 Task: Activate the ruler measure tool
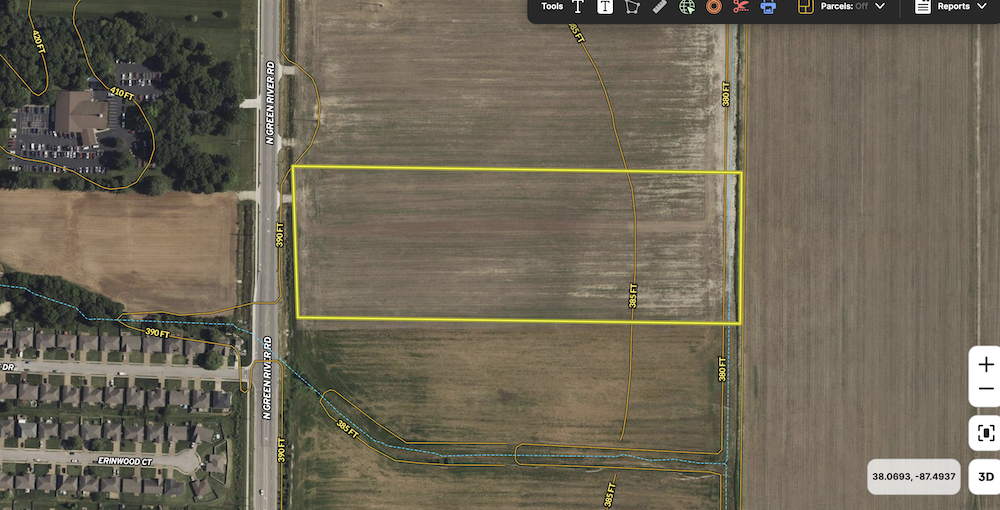click(659, 6)
